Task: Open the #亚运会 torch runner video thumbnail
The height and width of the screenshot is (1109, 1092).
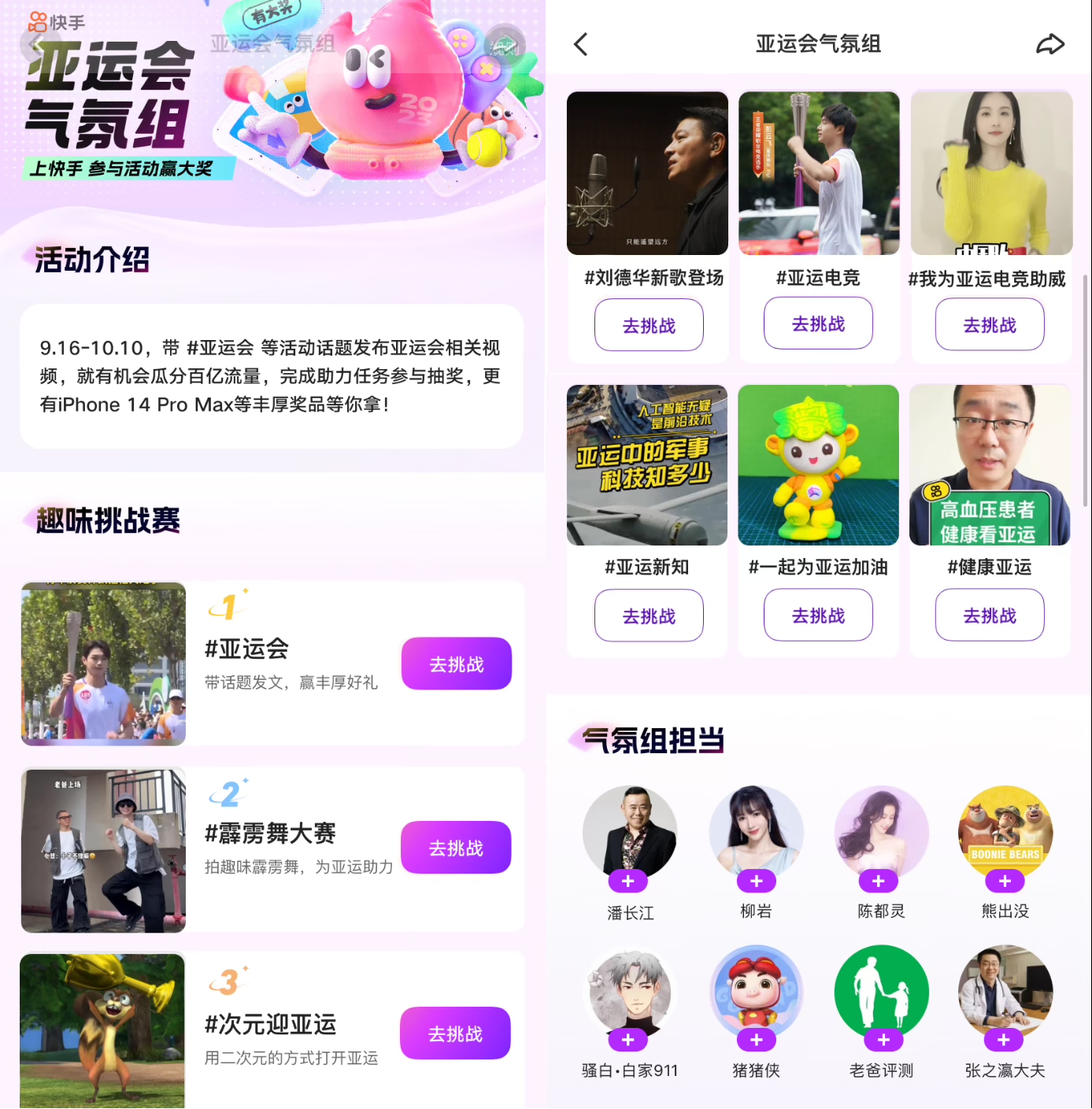Action: click(103, 664)
